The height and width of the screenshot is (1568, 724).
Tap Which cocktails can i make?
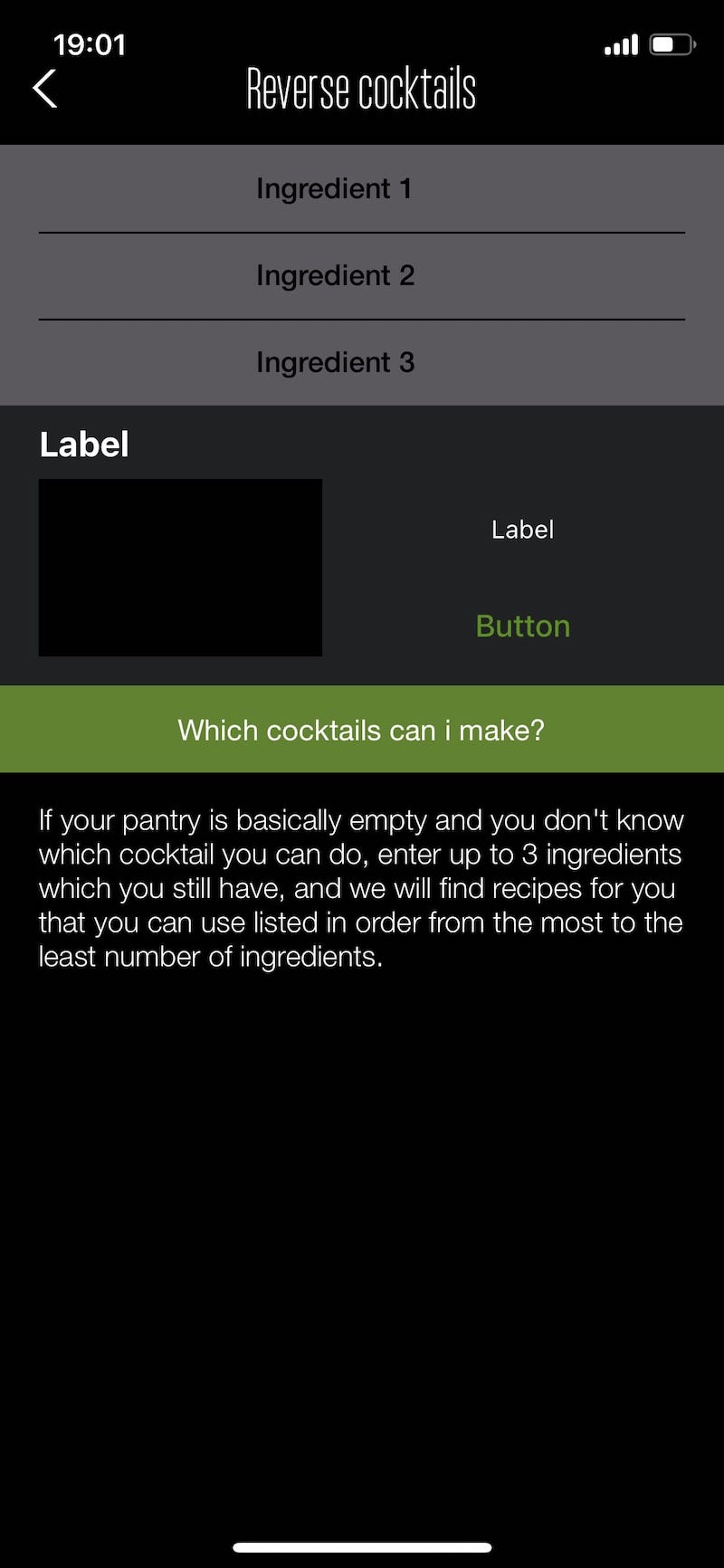coord(362,730)
